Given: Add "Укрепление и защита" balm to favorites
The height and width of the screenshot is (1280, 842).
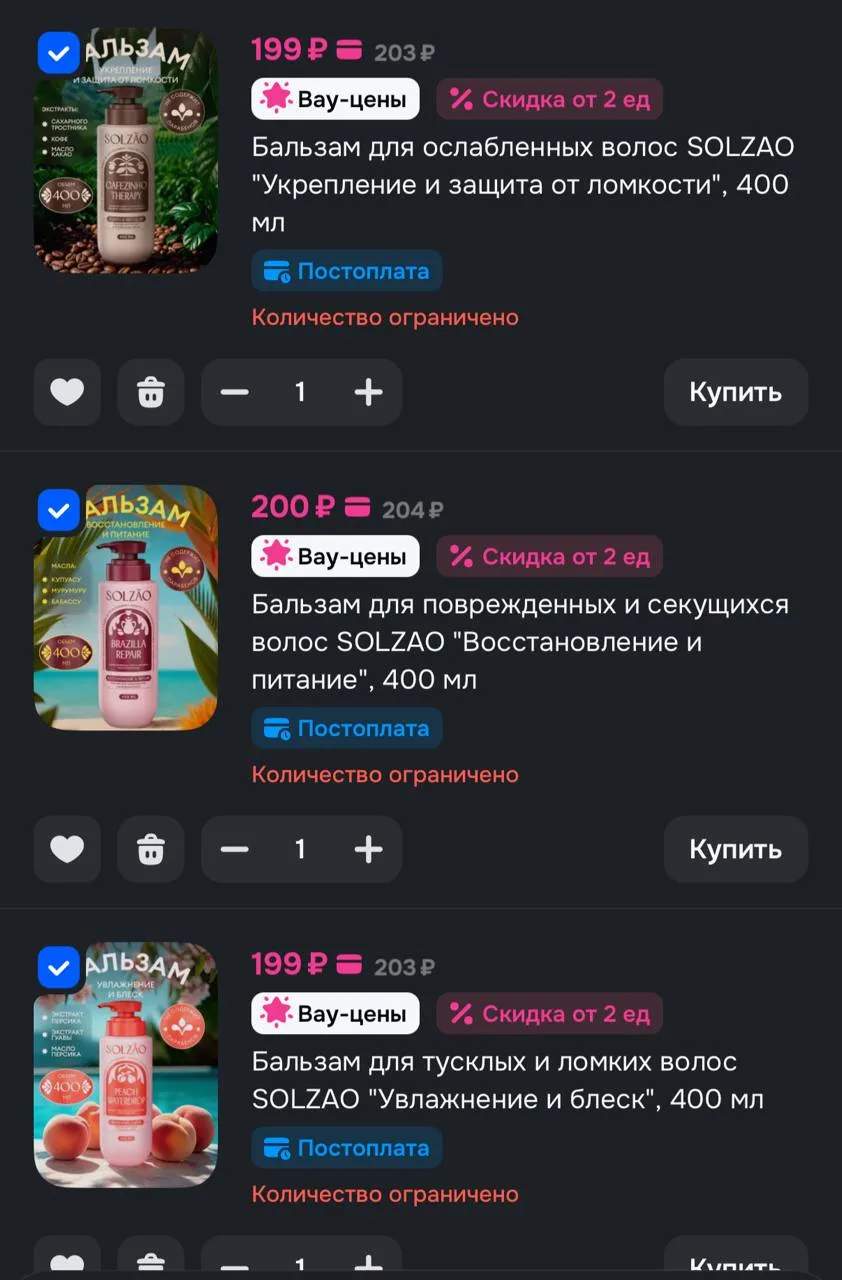Looking at the screenshot, I should [68, 392].
